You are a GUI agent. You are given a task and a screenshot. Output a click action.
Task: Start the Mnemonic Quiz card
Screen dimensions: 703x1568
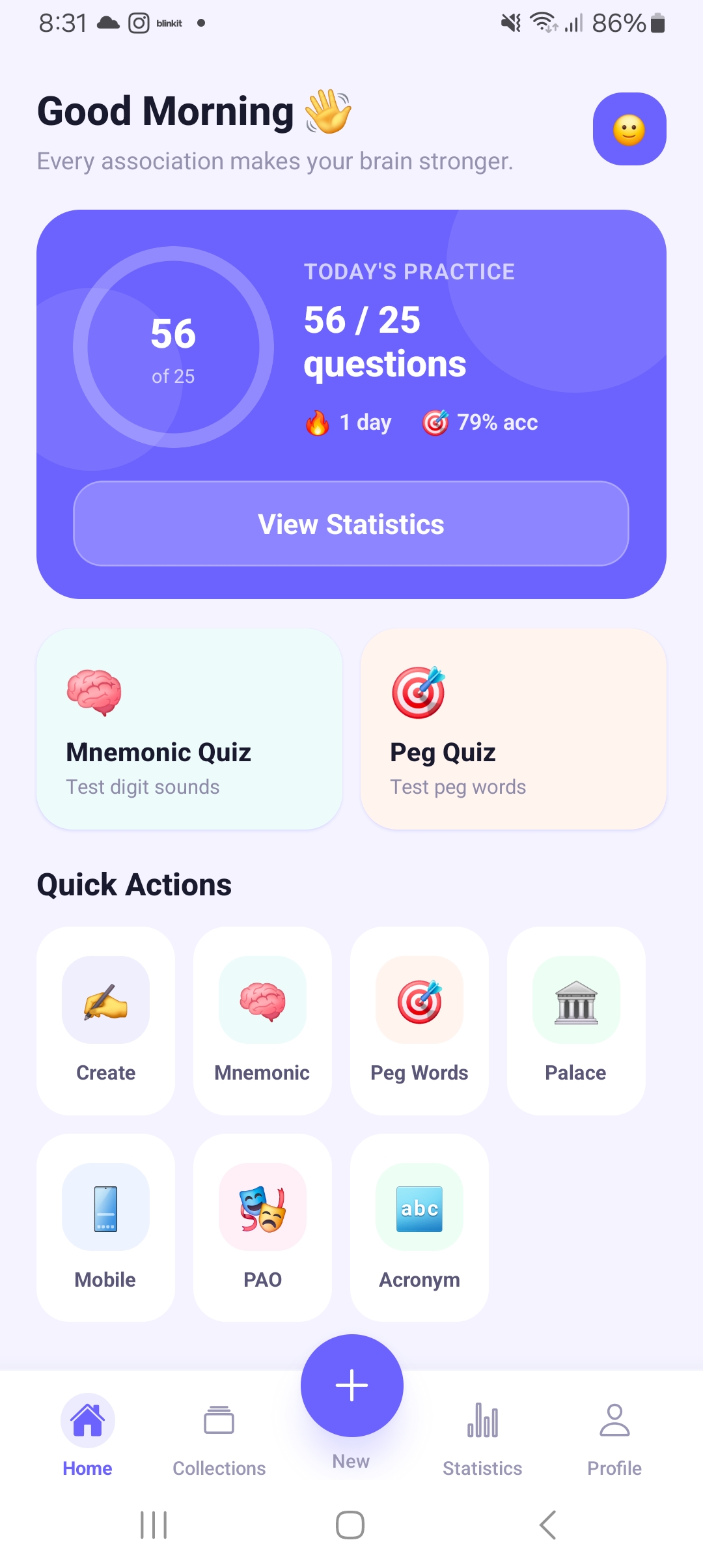click(189, 729)
